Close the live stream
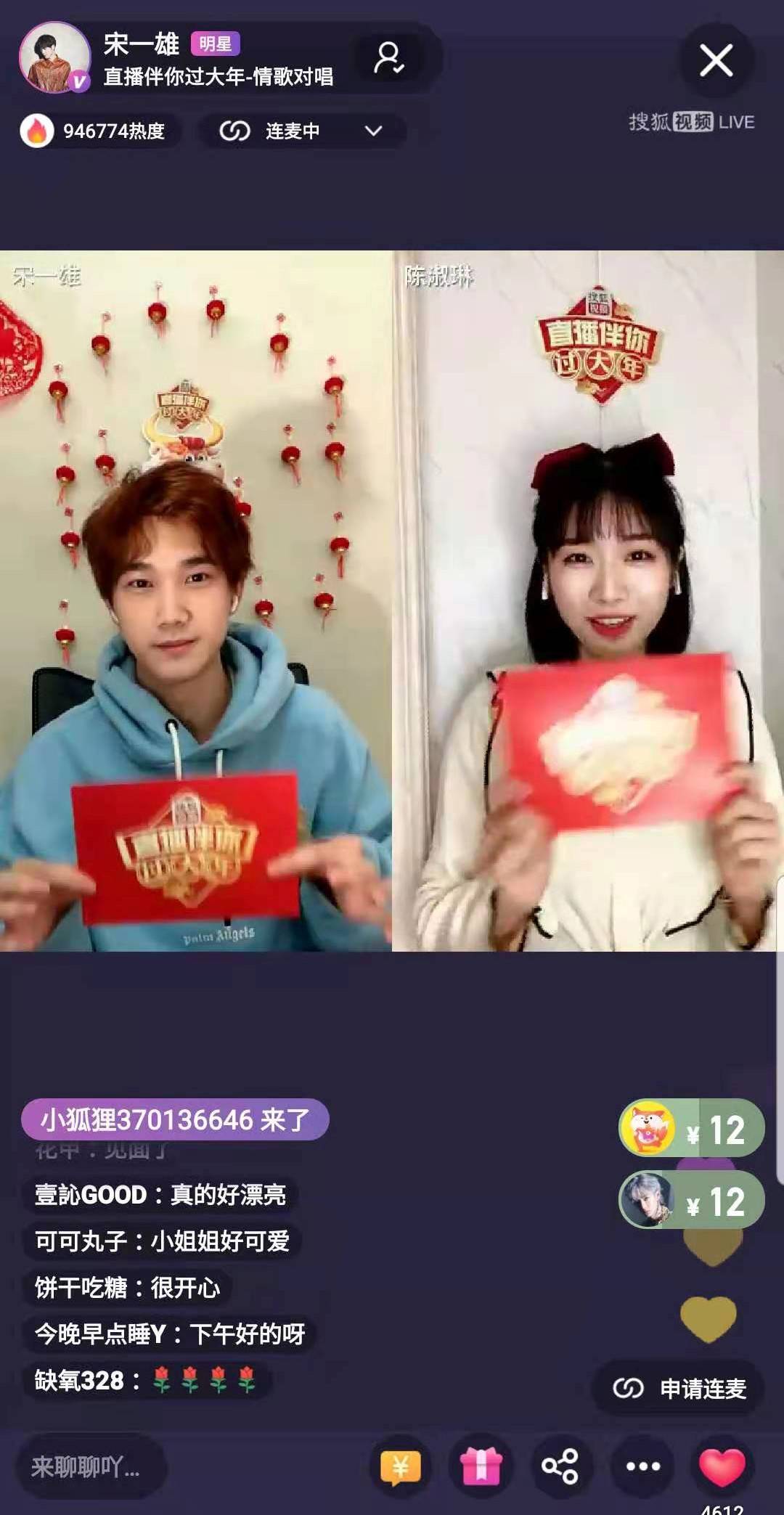 tap(716, 60)
